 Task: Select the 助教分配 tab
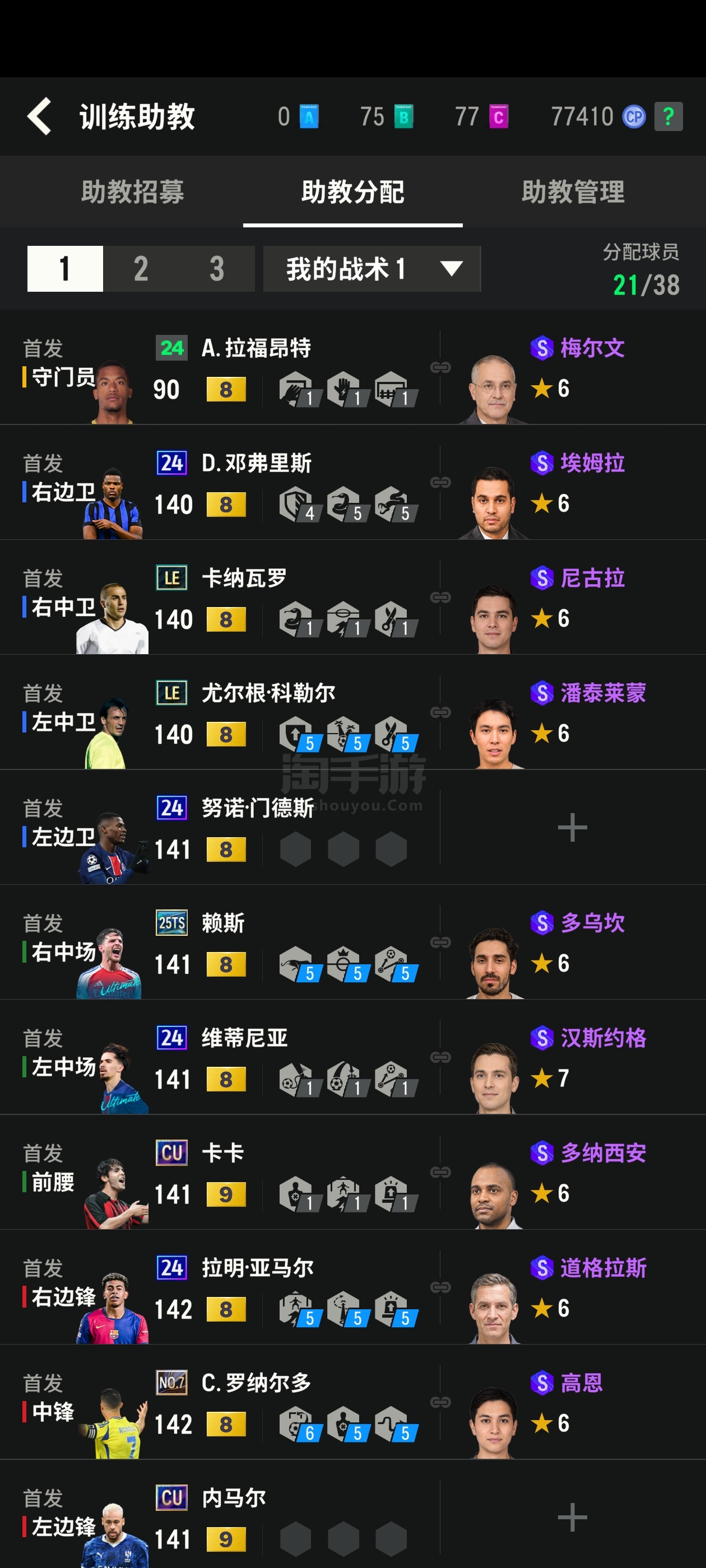click(x=352, y=192)
